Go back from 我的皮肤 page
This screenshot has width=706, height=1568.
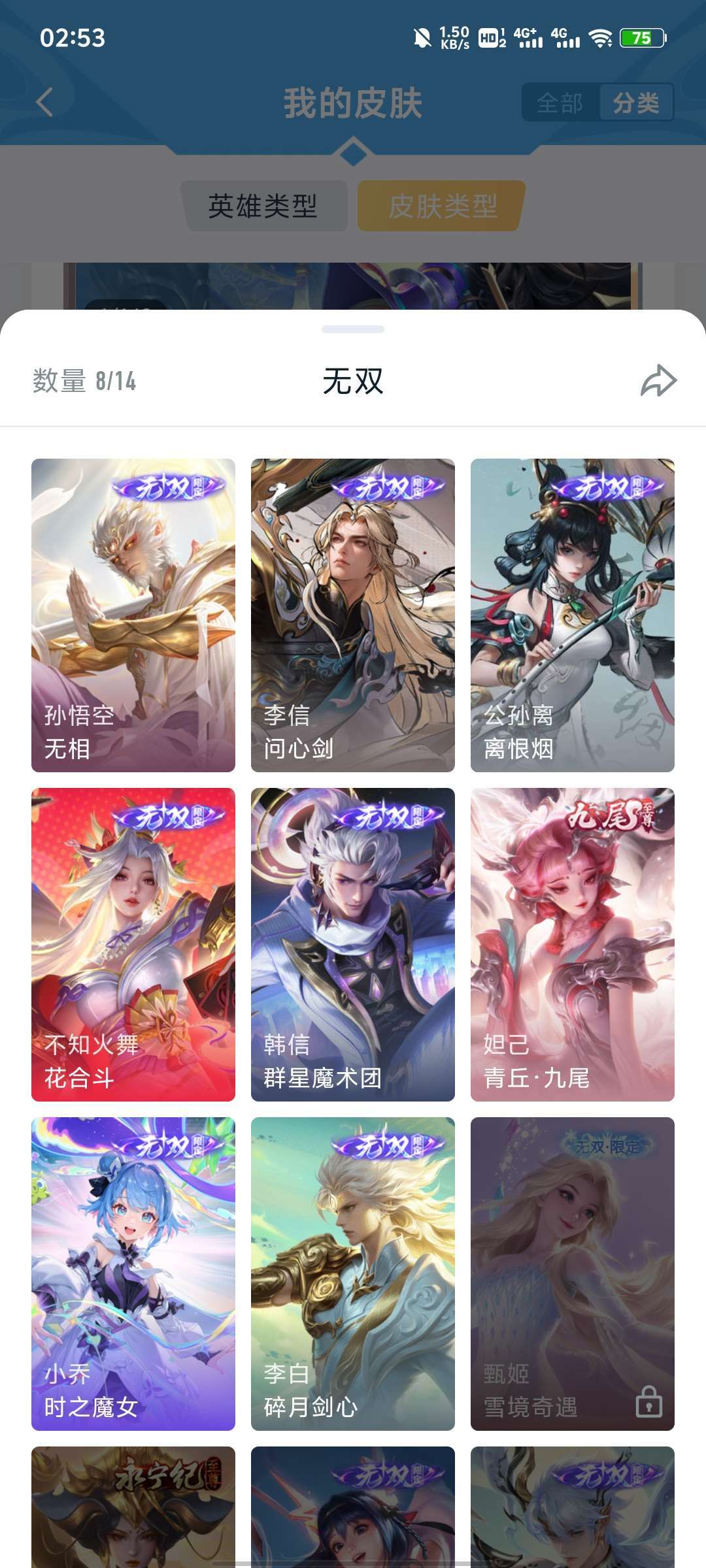44,103
